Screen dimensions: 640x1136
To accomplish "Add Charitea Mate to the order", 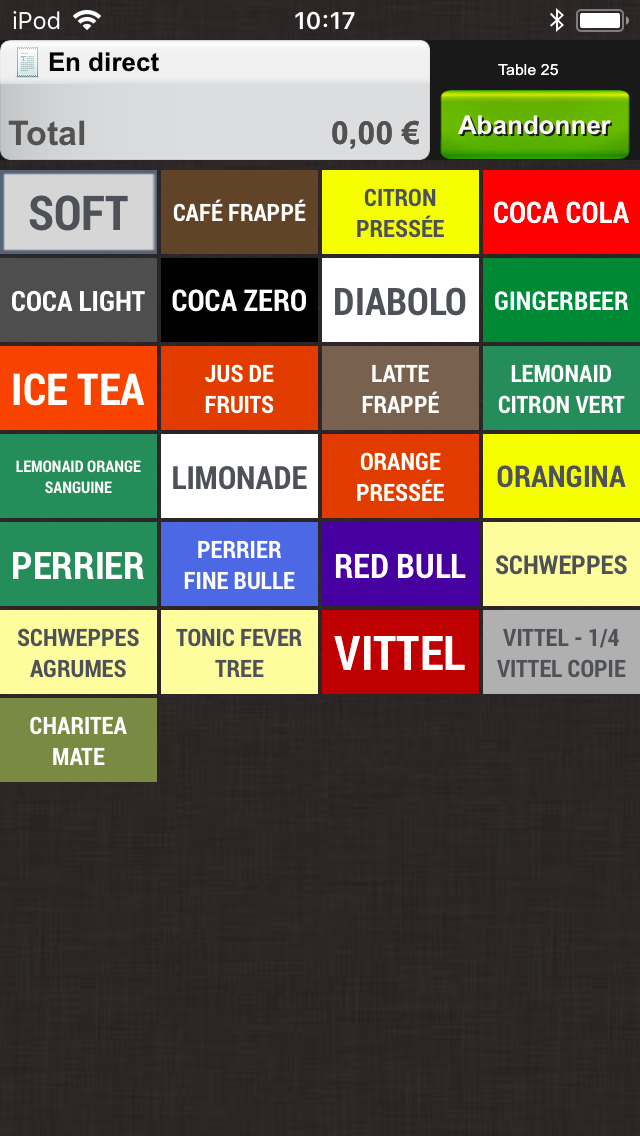I will 79,741.
